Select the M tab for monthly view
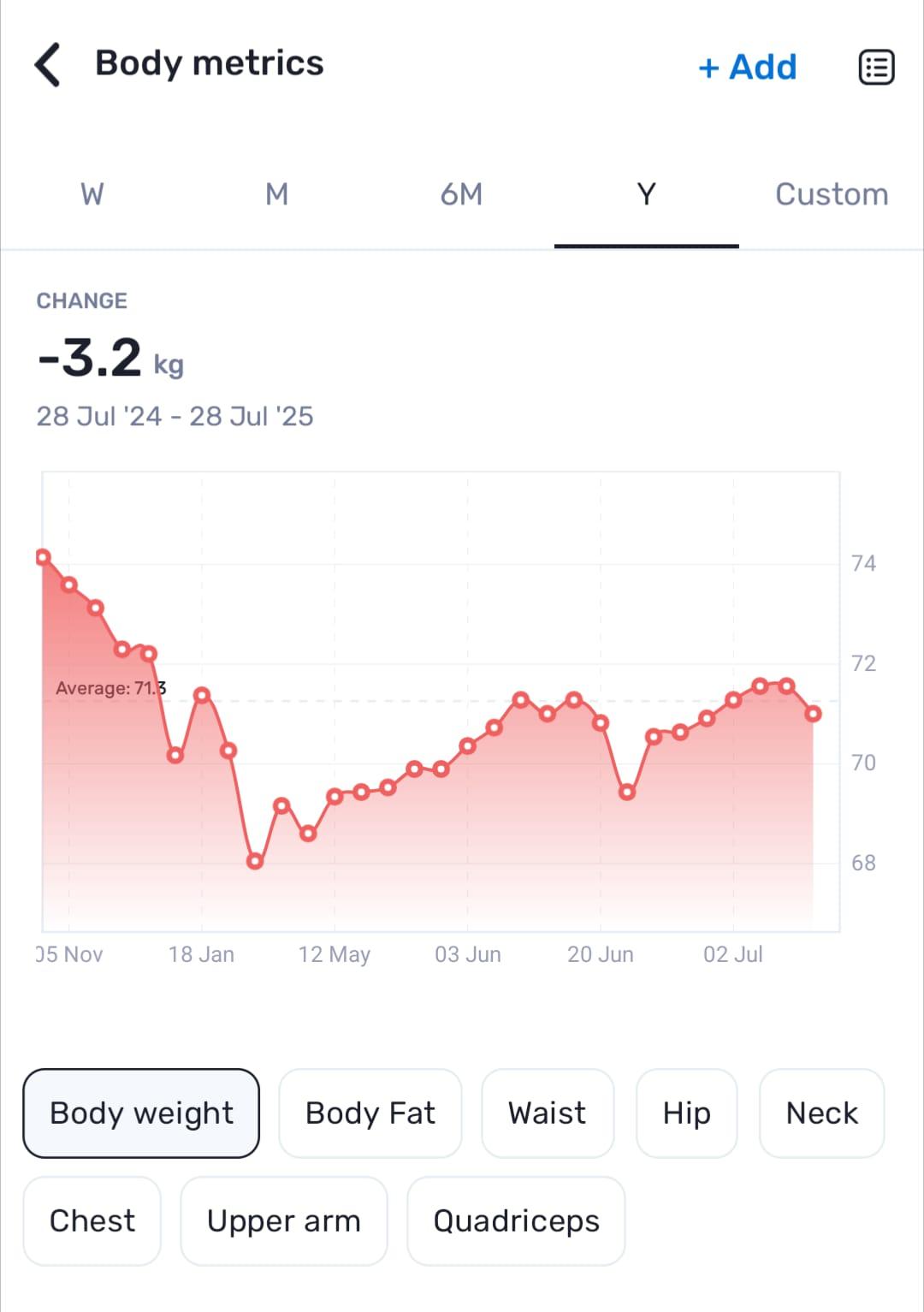924x1312 pixels. tap(275, 194)
